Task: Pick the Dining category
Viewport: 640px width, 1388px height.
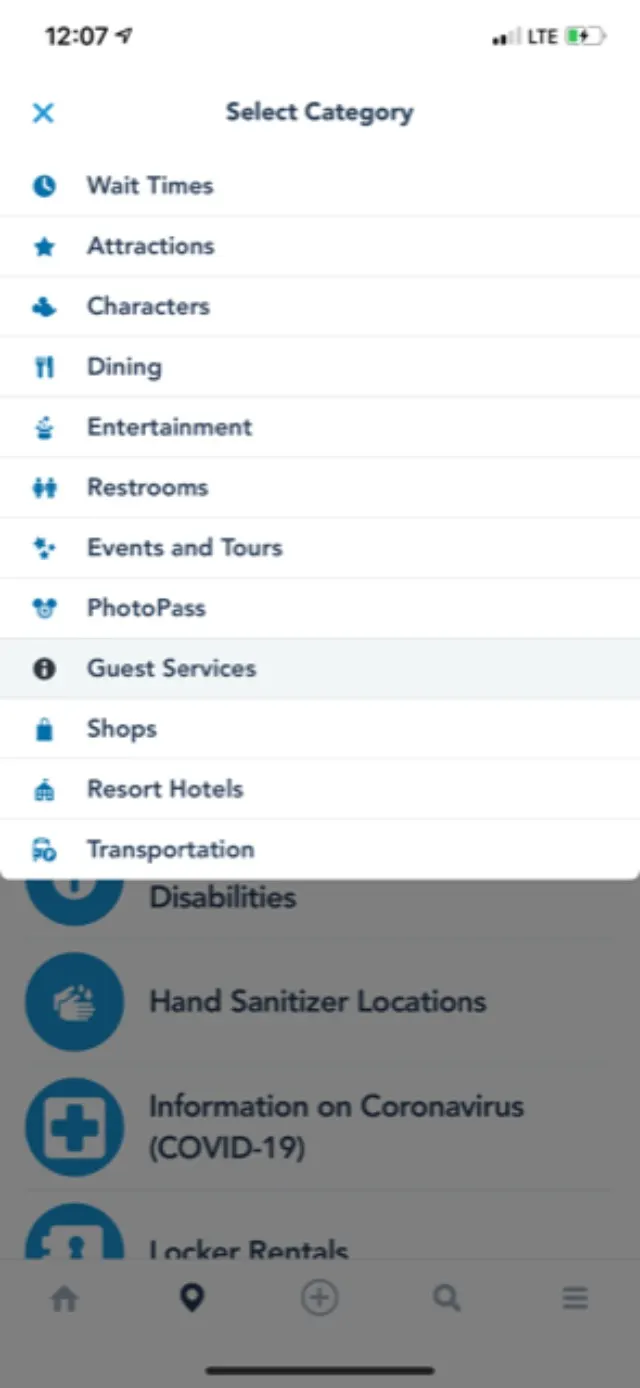Action: pos(320,367)
